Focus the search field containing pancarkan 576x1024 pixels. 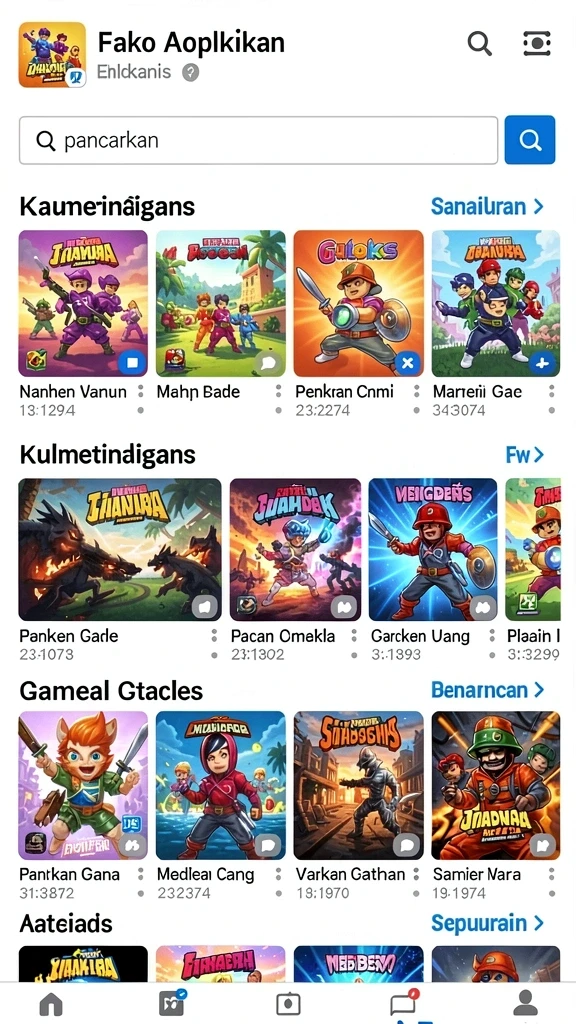(x=259, y=140)
